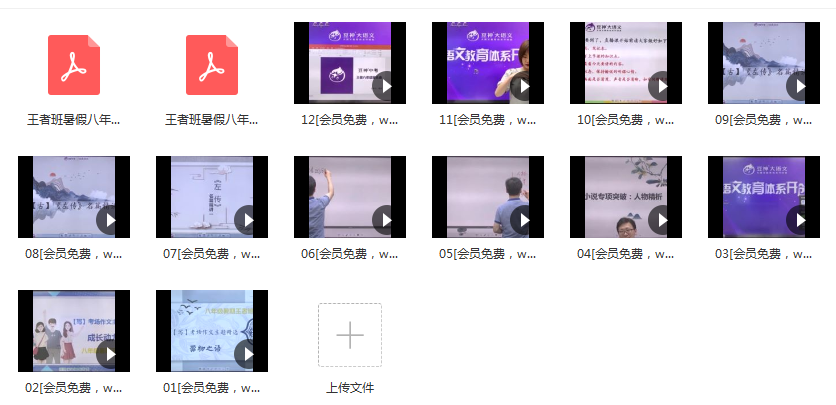Play video 07[会员免费
Image resolution: width=836 pixels, height=405 pixels.
[212, 197]
